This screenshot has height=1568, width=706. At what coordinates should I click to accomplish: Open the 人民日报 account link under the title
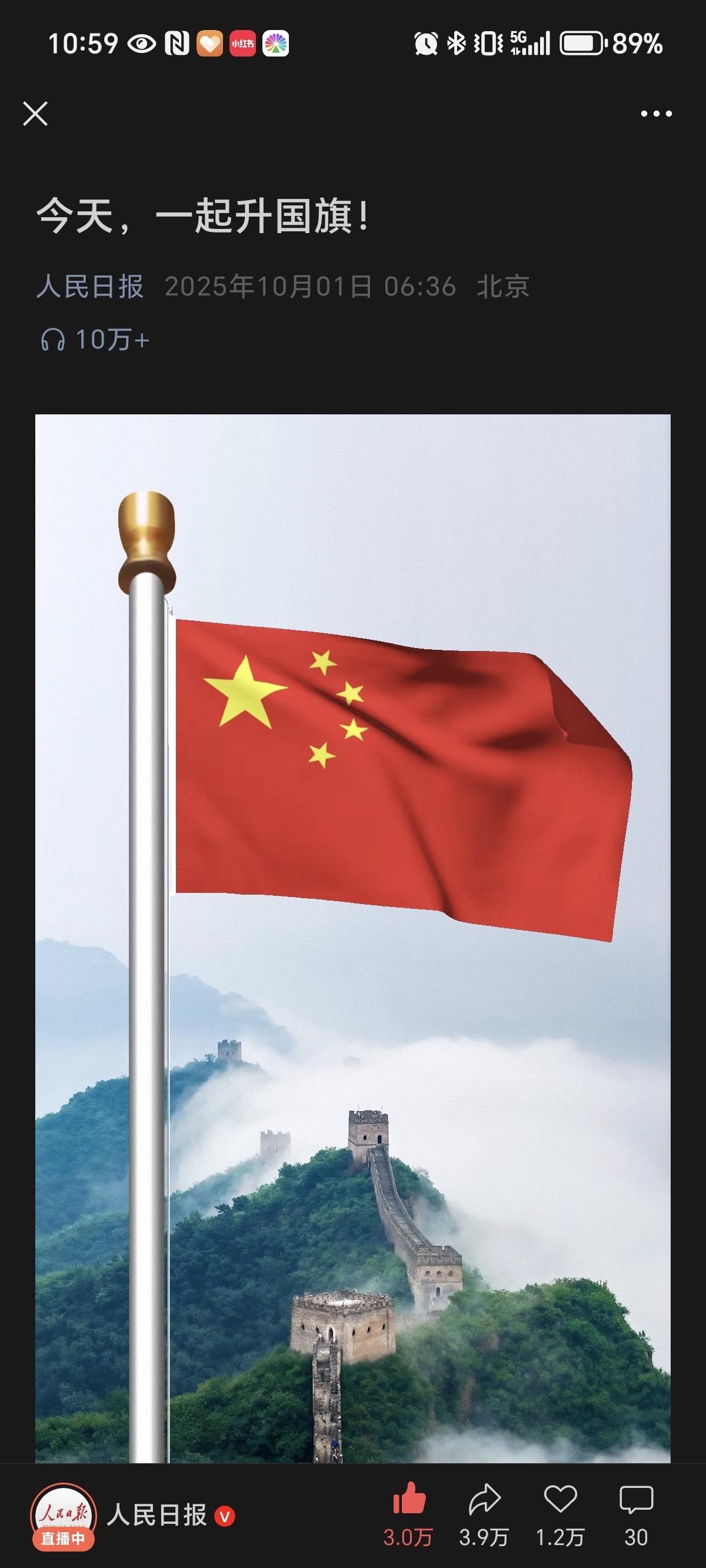click(x=90, y=286)
